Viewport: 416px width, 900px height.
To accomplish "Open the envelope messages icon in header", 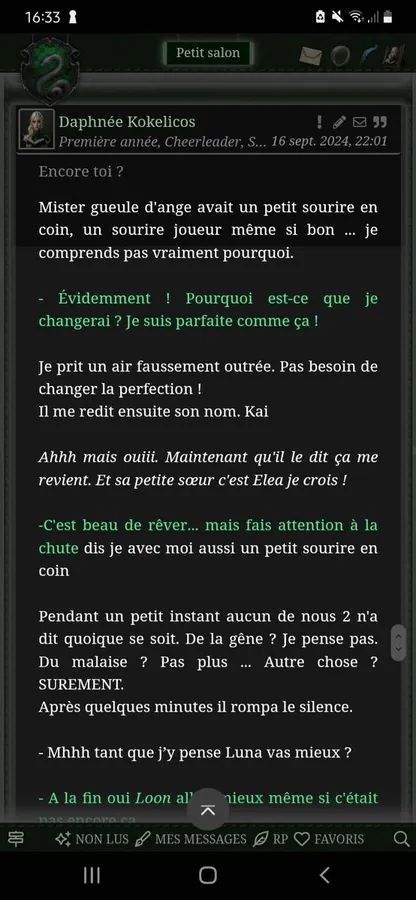I will coord(311,55).
